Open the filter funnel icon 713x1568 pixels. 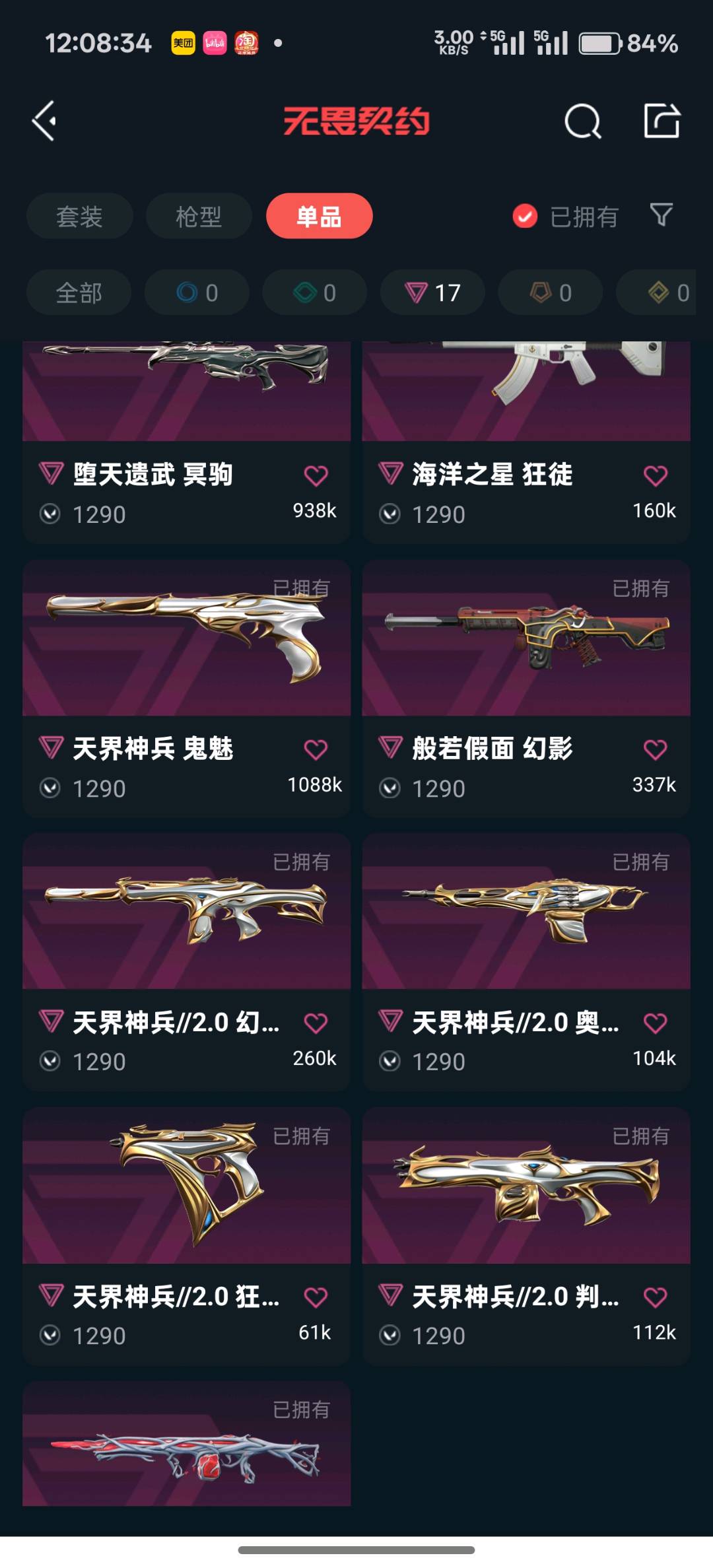(x=661, y=215)
